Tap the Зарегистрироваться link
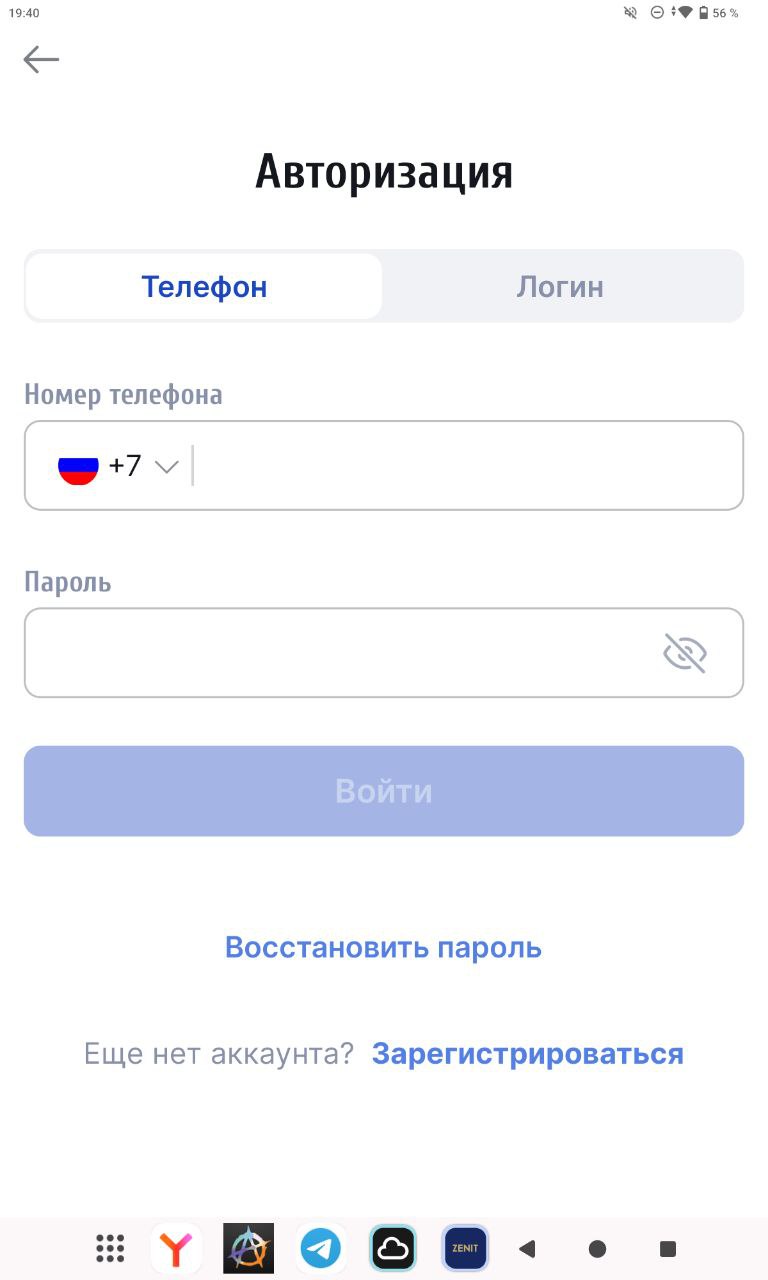This screenshot has width=768, height=1280. pyautogui.click(x=528, y=1054)
